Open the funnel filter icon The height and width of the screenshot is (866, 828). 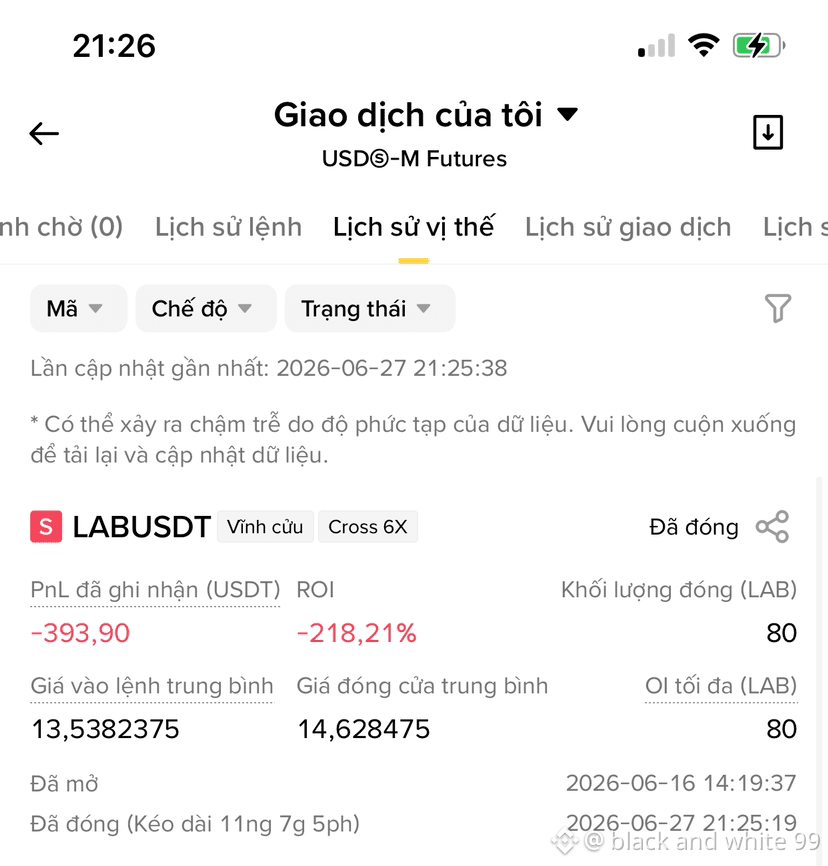[x=778, y=308]
